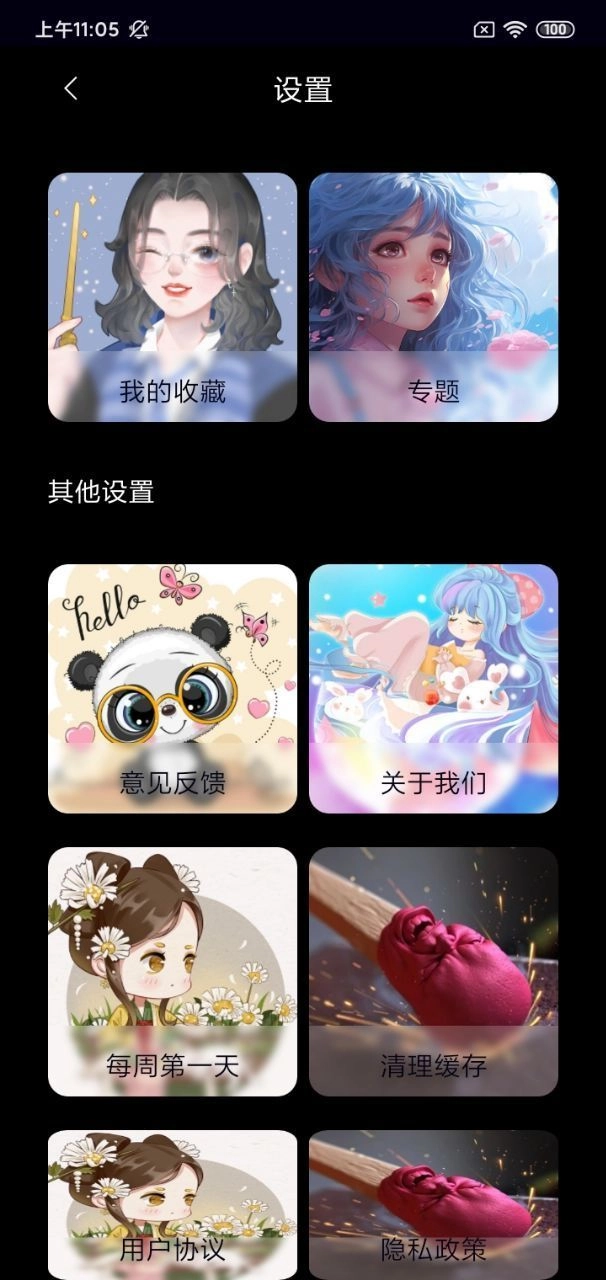The image size is (606, 1280).
Task: Go back from the 设置 screen
Action: pos(70,89)
